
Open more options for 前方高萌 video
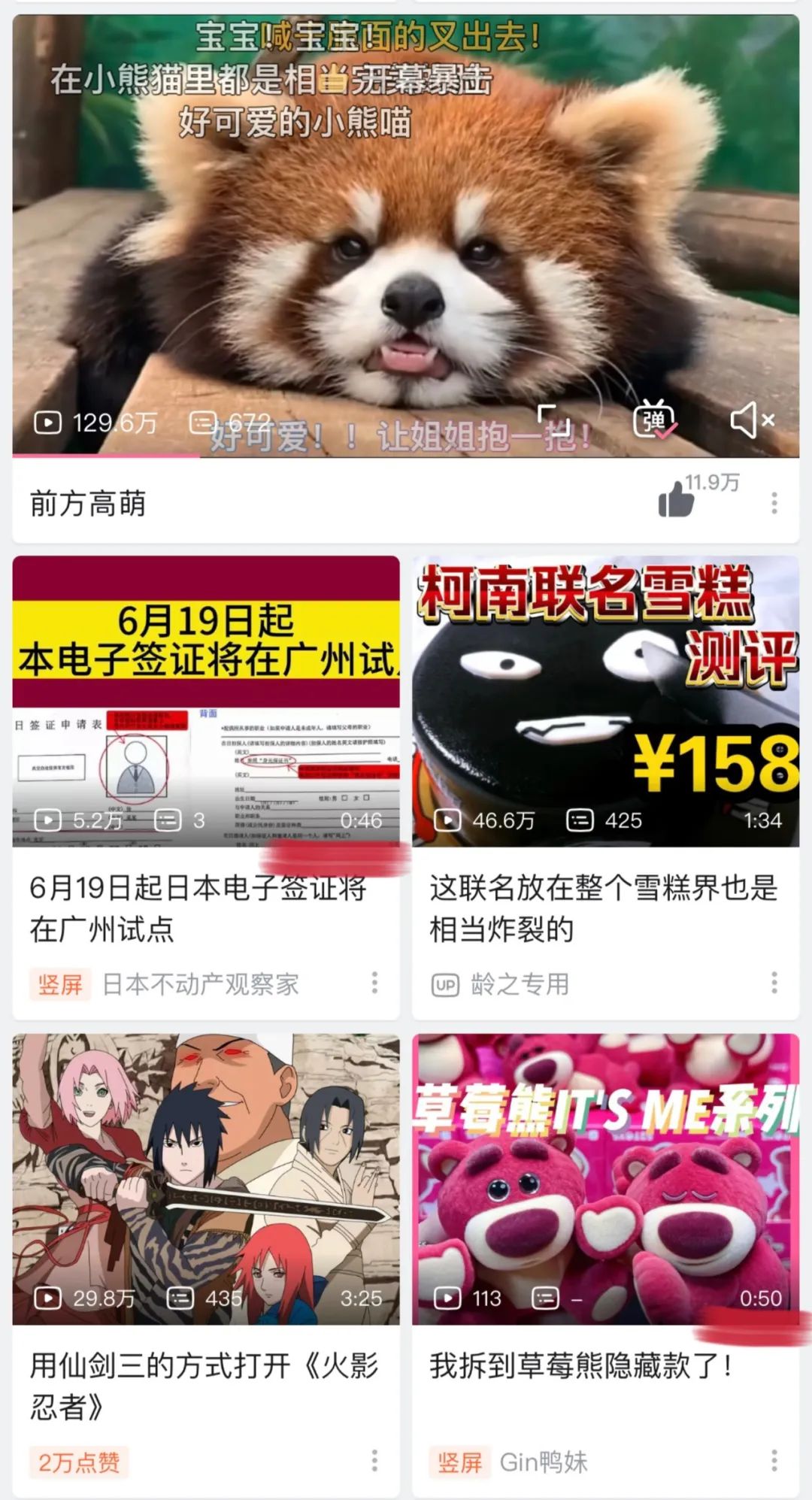pos(774,503)
